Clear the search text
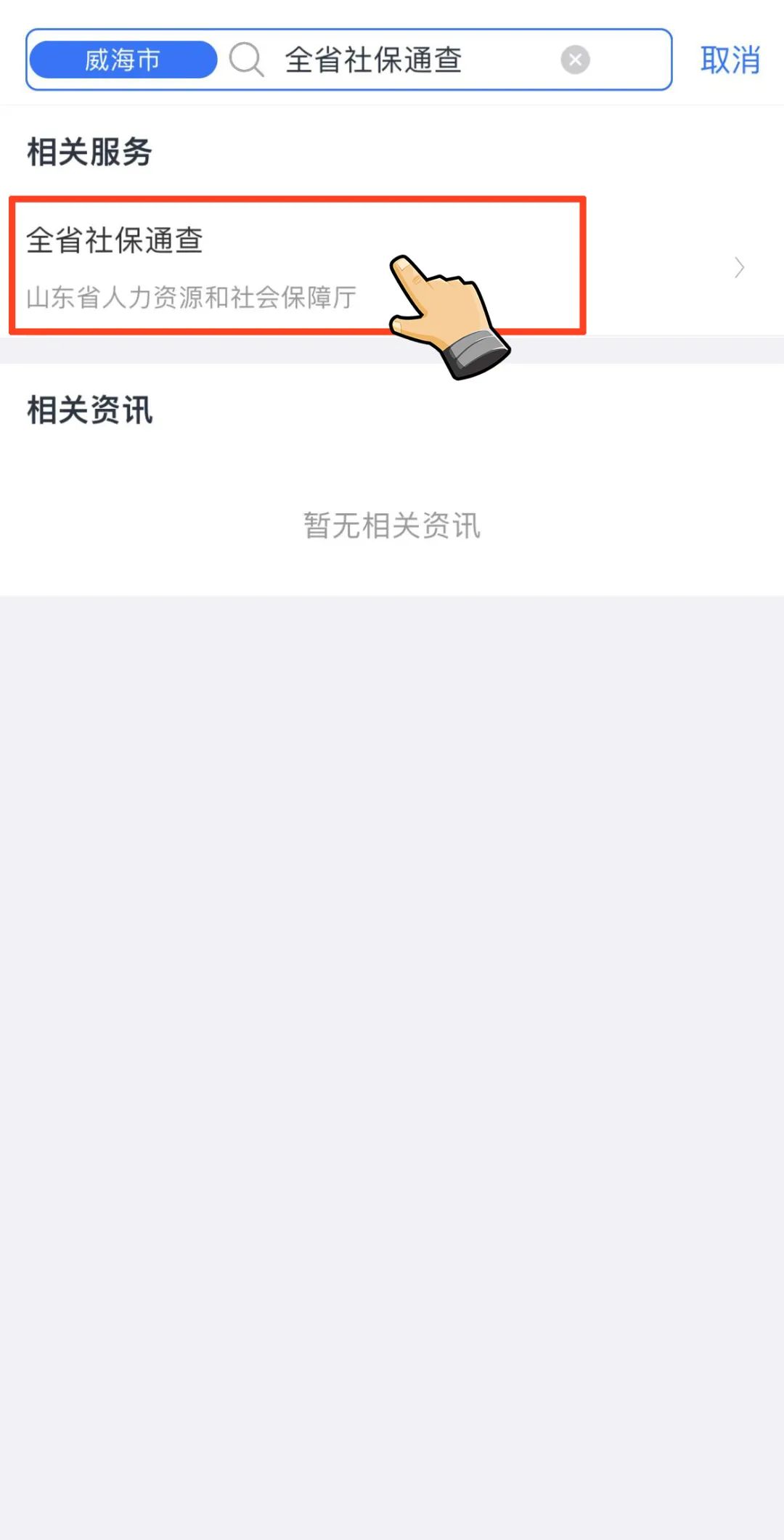The image size is (784, 1540). pyautogui.click(x=575, y=60)
